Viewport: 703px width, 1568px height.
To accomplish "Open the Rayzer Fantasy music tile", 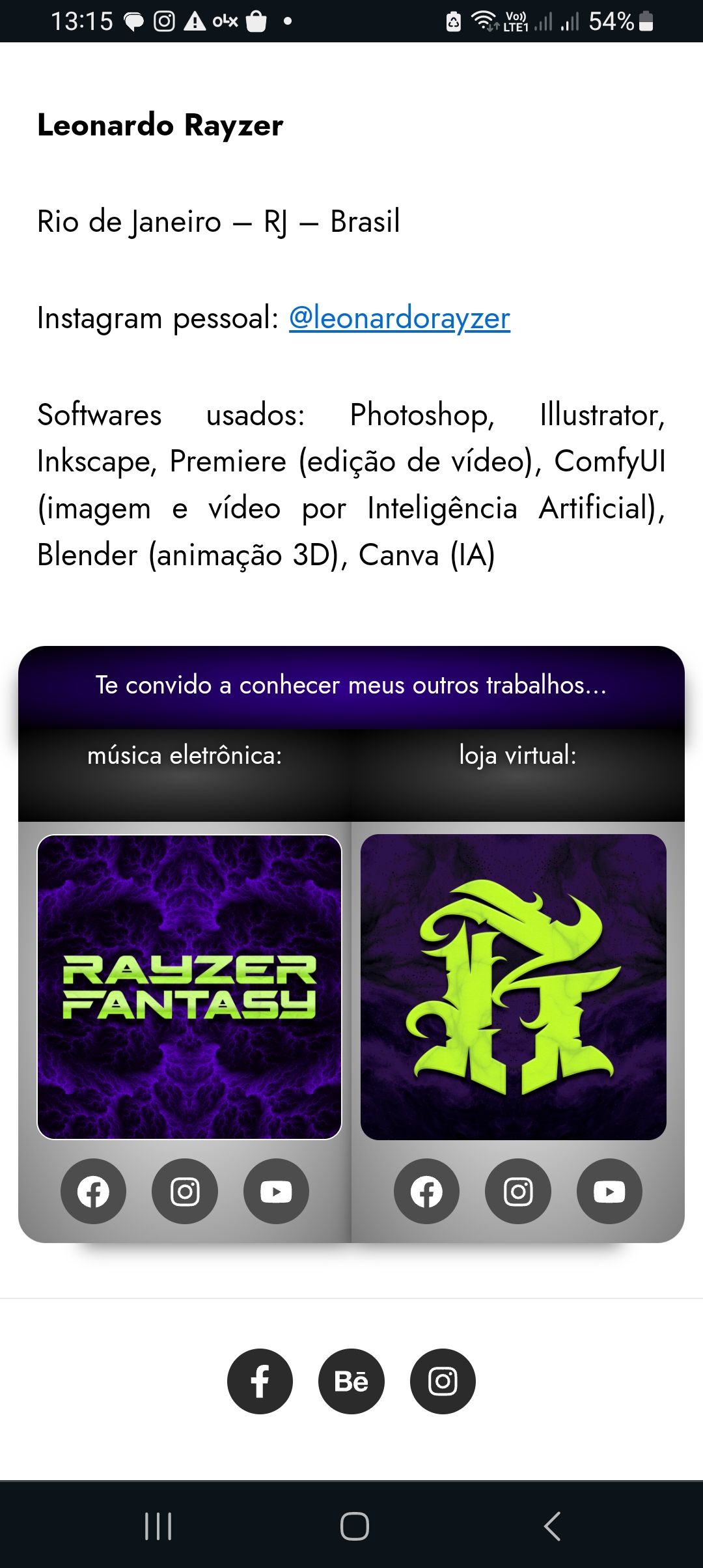I will (189, 987).
